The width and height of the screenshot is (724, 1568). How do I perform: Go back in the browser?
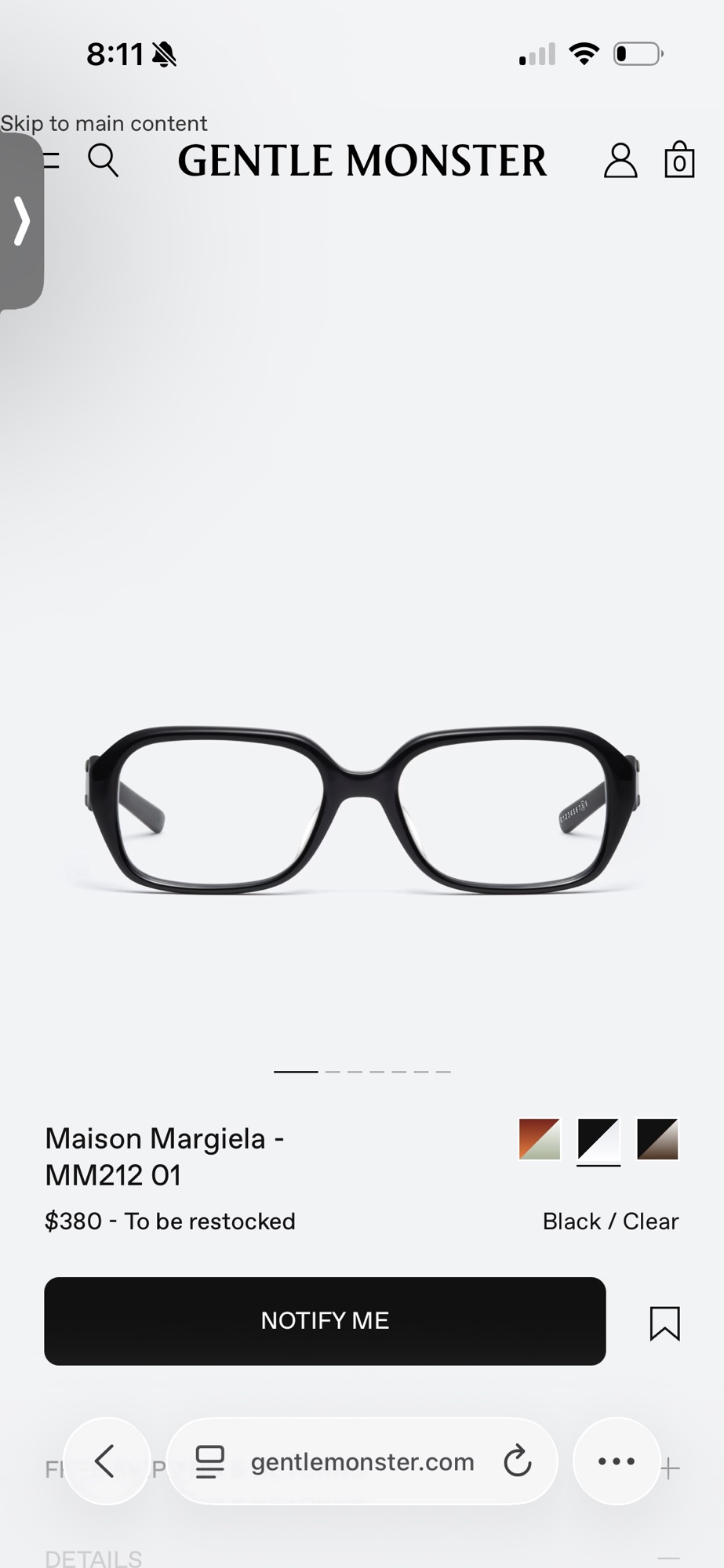pos(106,1461)
